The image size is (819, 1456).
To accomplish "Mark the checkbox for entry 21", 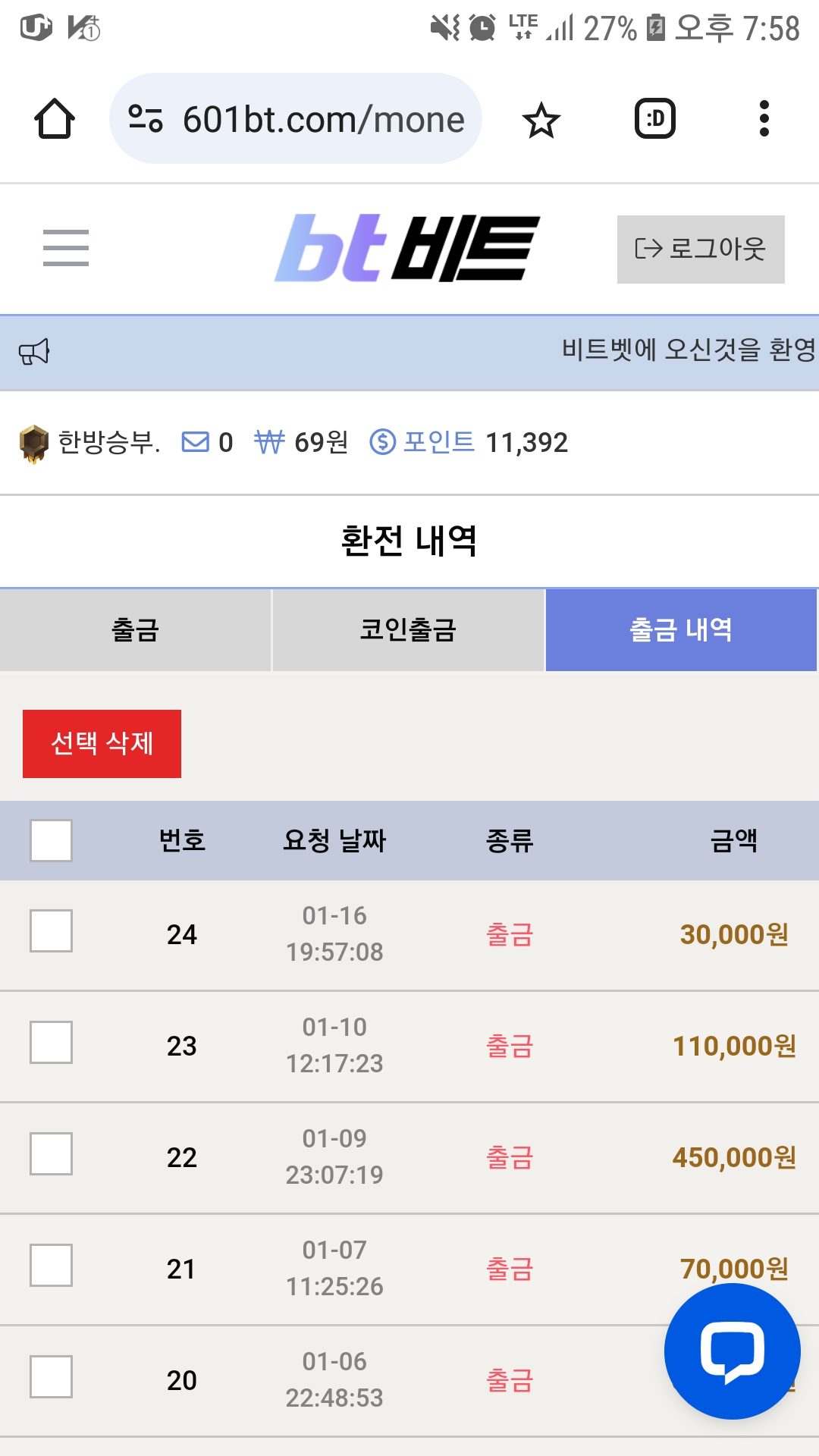I will point(51,1265).
